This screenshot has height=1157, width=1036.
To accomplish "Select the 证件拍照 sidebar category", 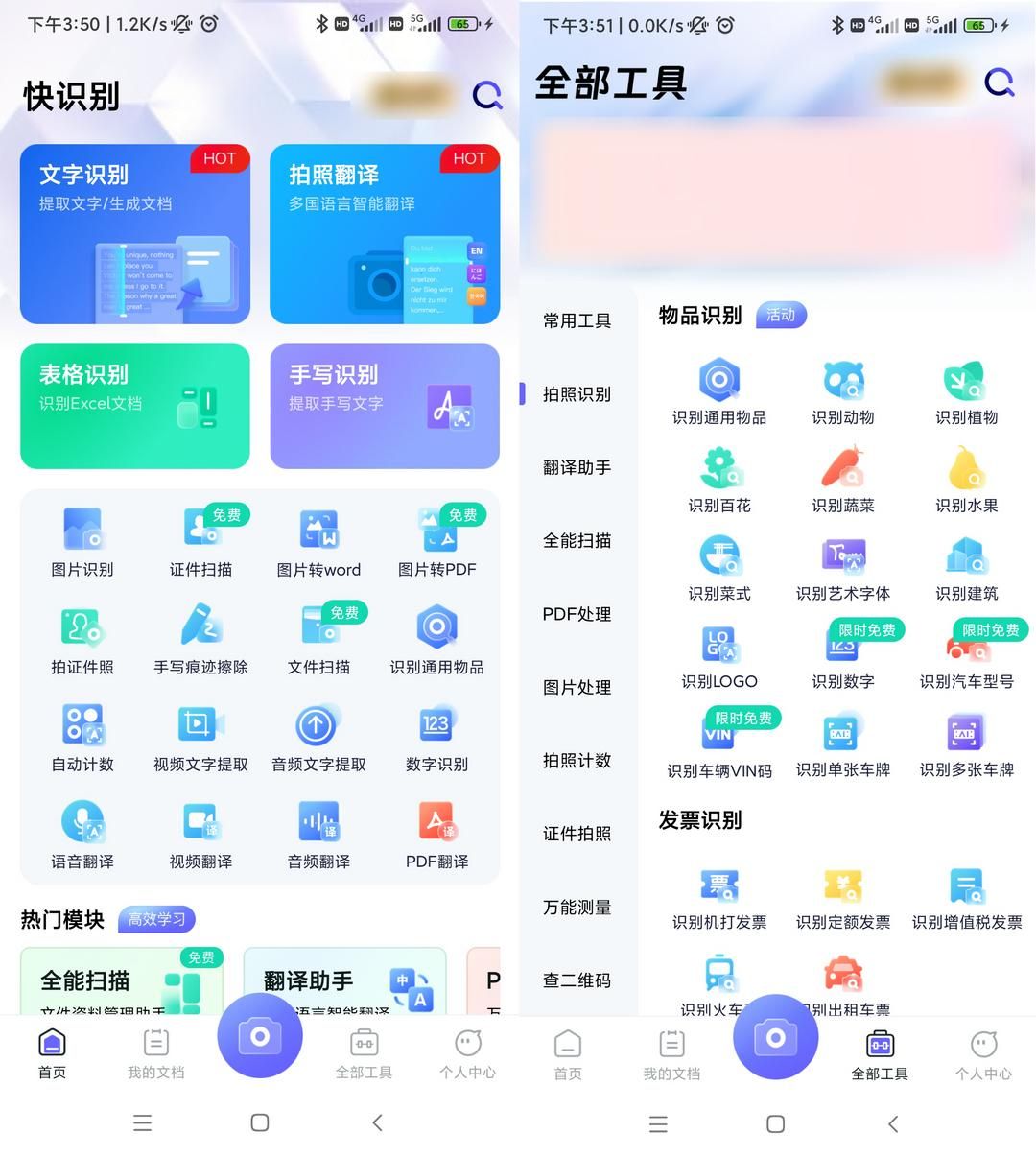I will tap(577, 834).
